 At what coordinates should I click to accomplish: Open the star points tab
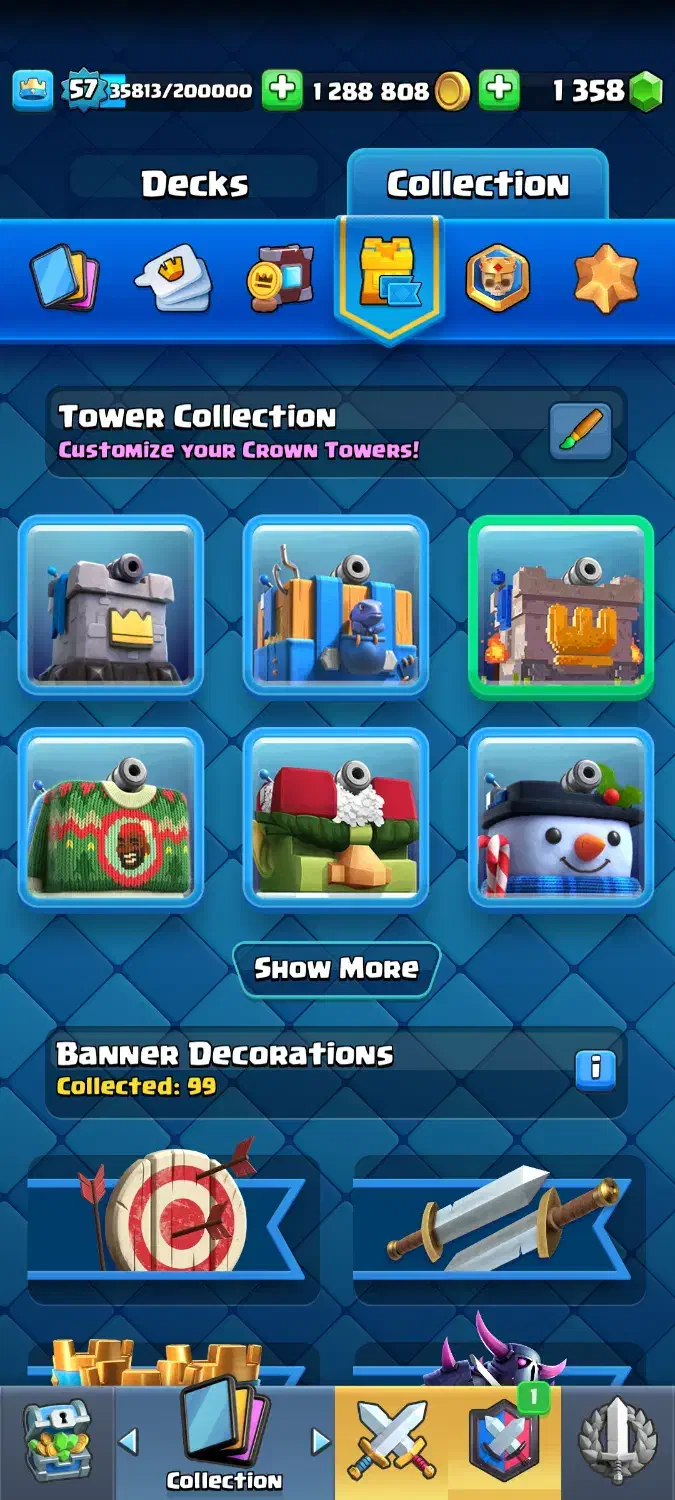pos(606,277)
